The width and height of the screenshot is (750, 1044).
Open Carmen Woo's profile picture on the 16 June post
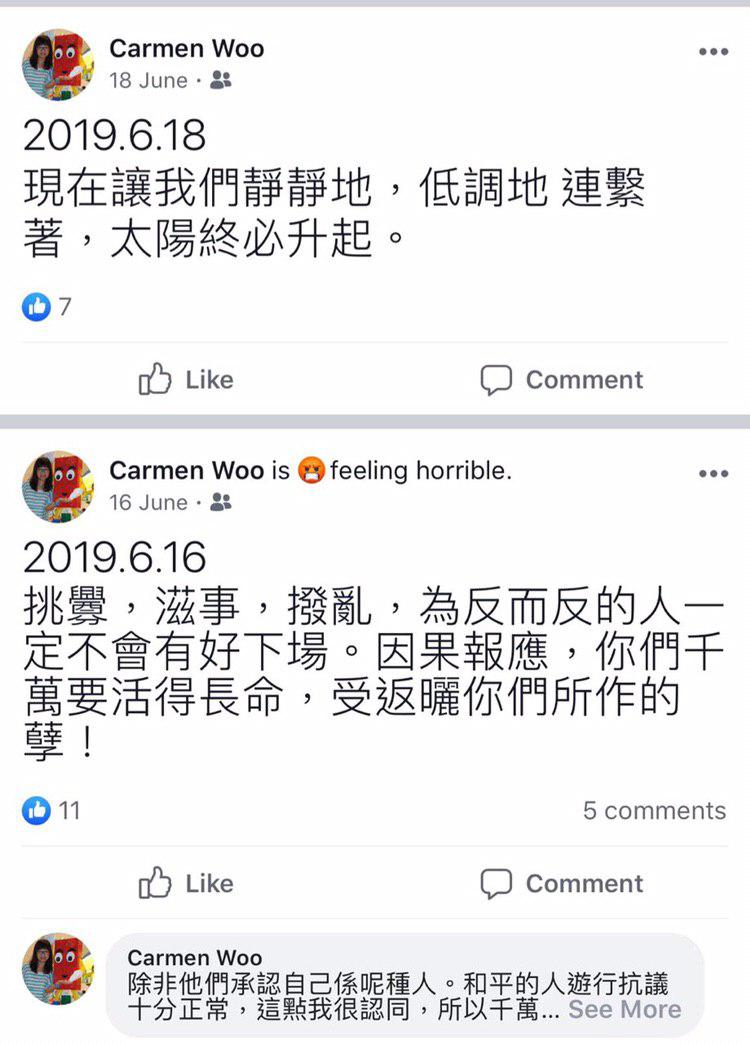(x=58, y=486)
